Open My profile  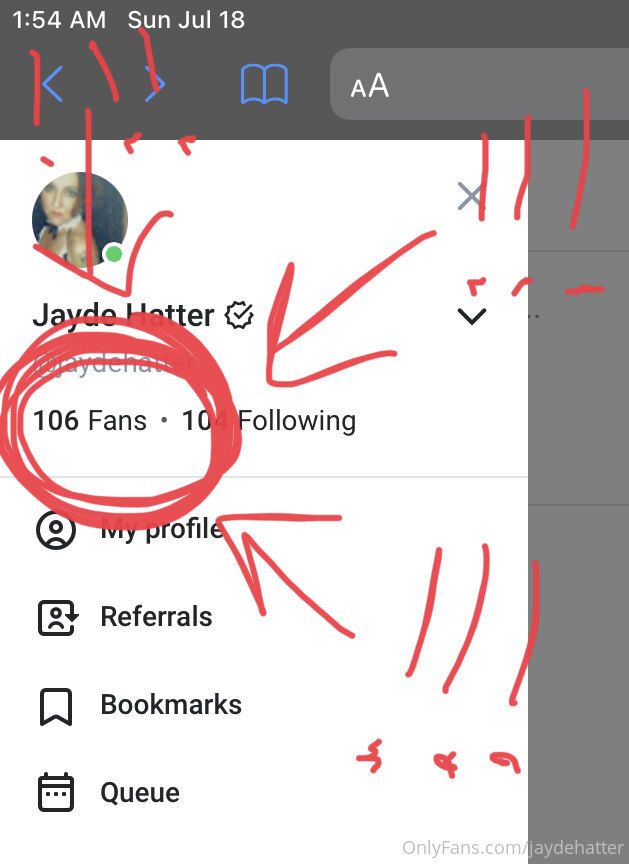tap(160, 529)
